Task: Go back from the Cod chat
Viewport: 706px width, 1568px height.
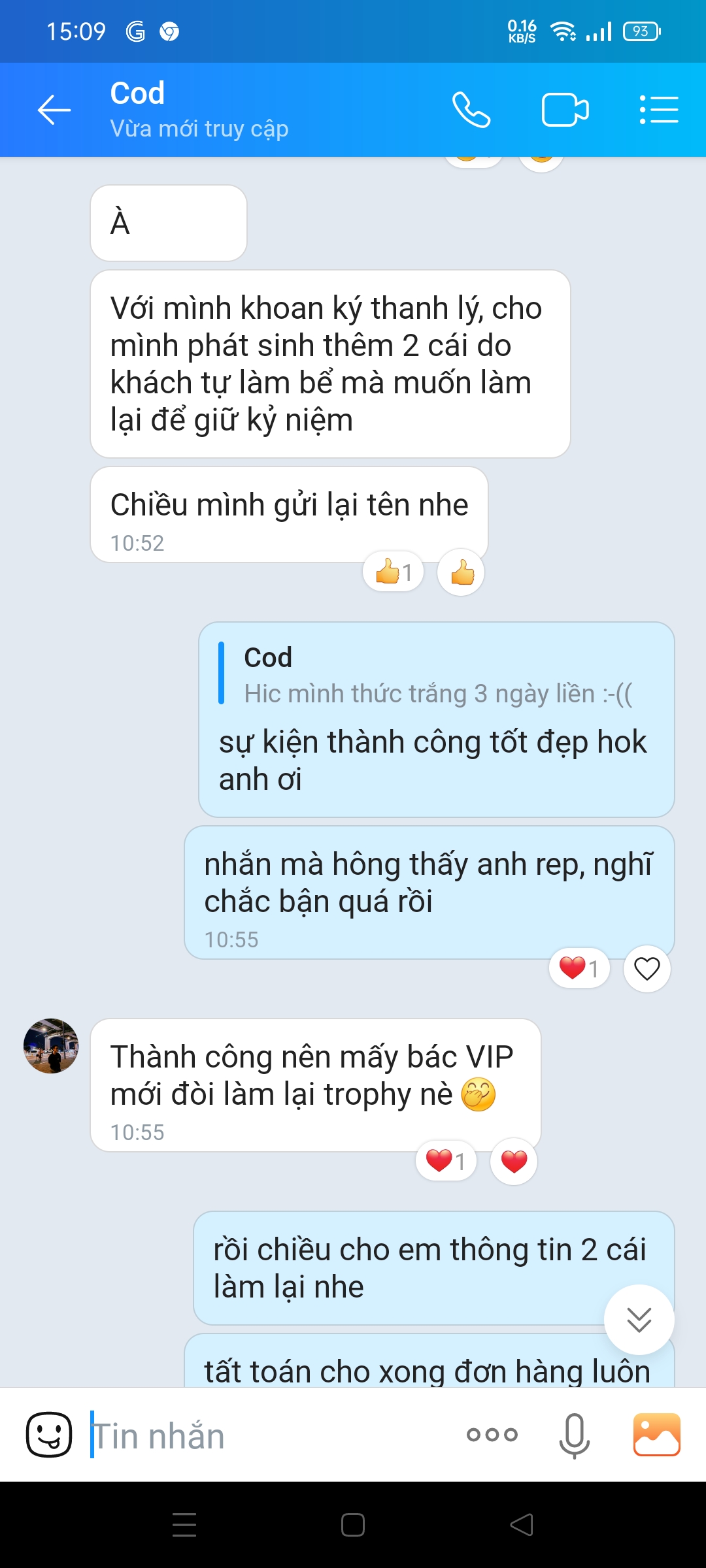Action: [x=54, y=110]
